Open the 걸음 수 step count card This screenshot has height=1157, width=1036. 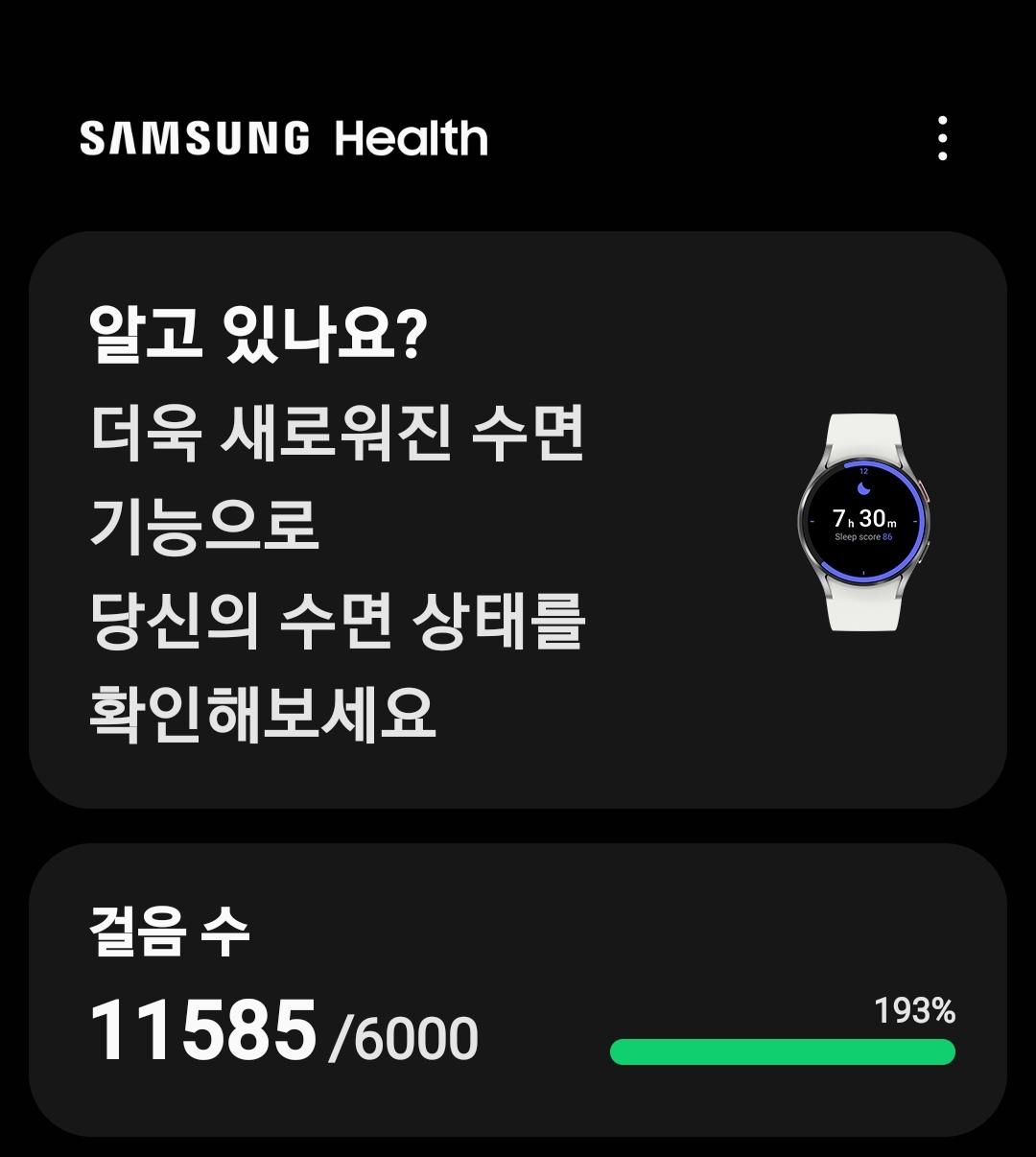click(x=518, y=990)
